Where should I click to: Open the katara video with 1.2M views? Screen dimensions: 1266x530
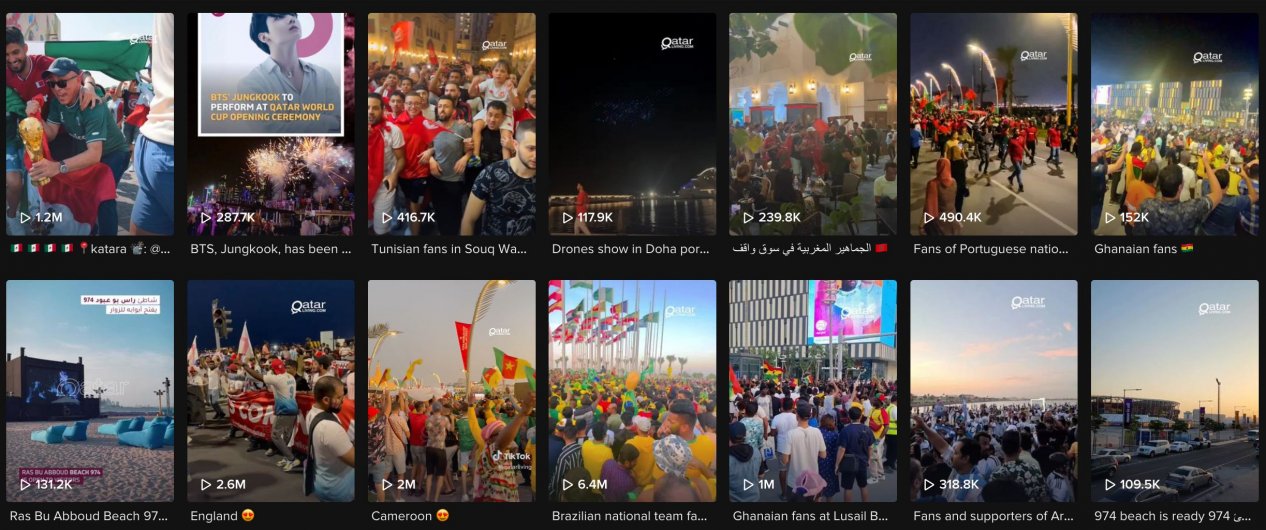(x=90, y=123)
